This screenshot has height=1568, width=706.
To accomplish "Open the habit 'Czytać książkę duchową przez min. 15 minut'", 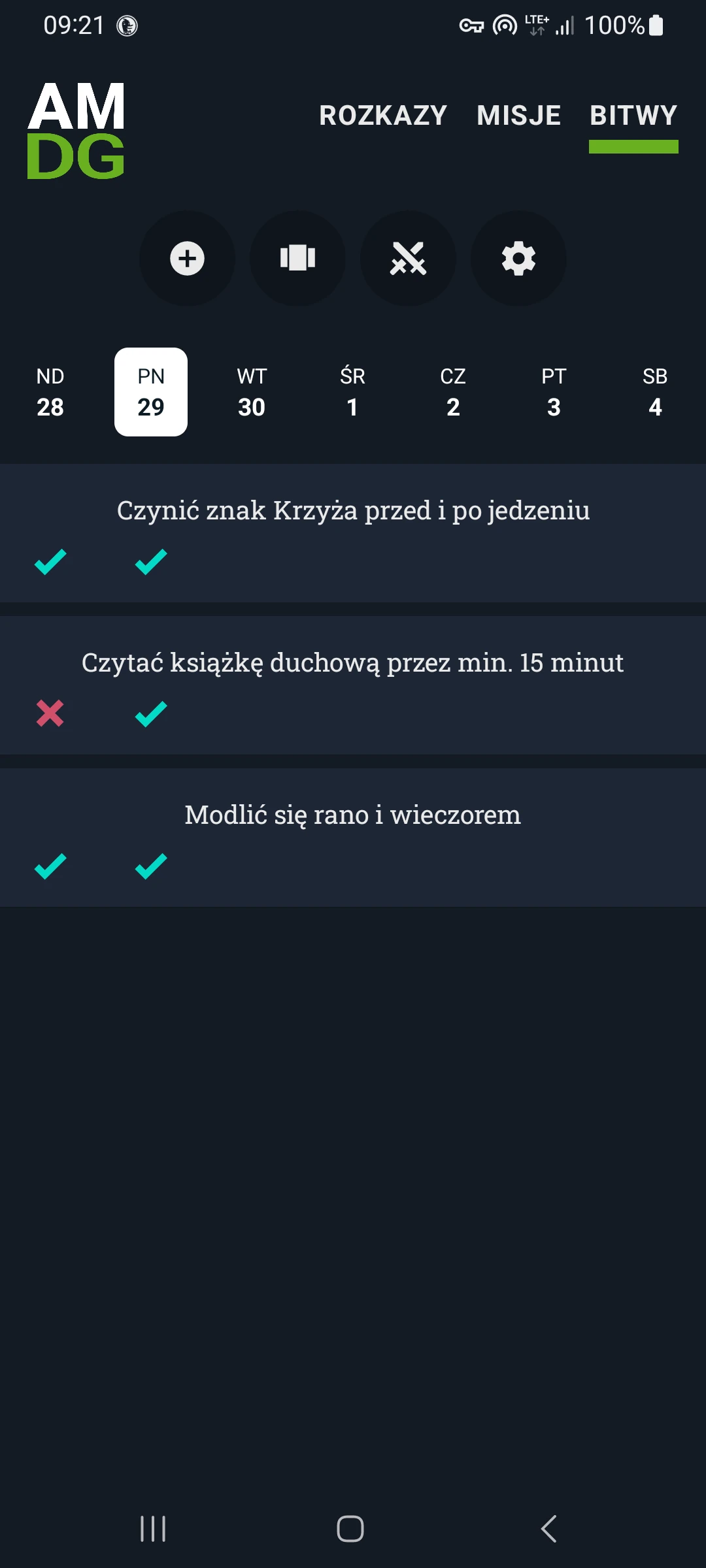I will click(353, 662).
